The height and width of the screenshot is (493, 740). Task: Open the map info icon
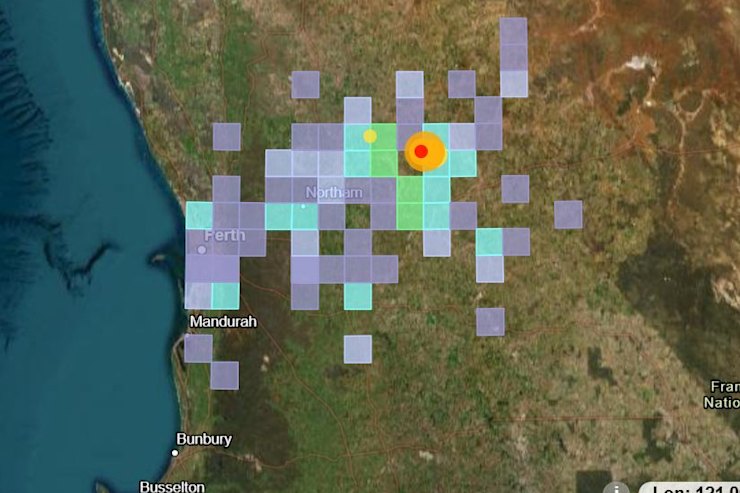pos(619,489)
